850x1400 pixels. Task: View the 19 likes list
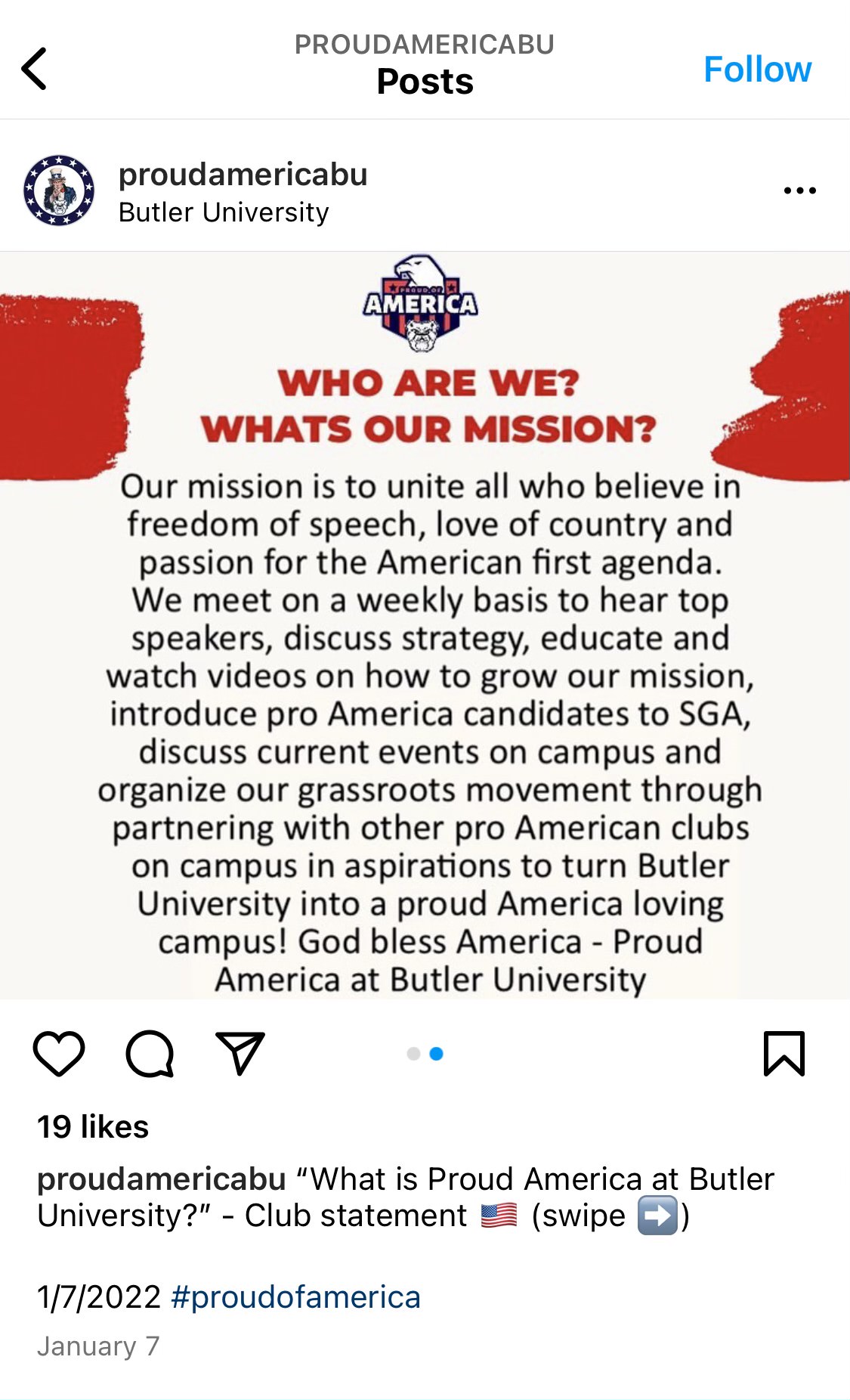(x=93, y=1127)
